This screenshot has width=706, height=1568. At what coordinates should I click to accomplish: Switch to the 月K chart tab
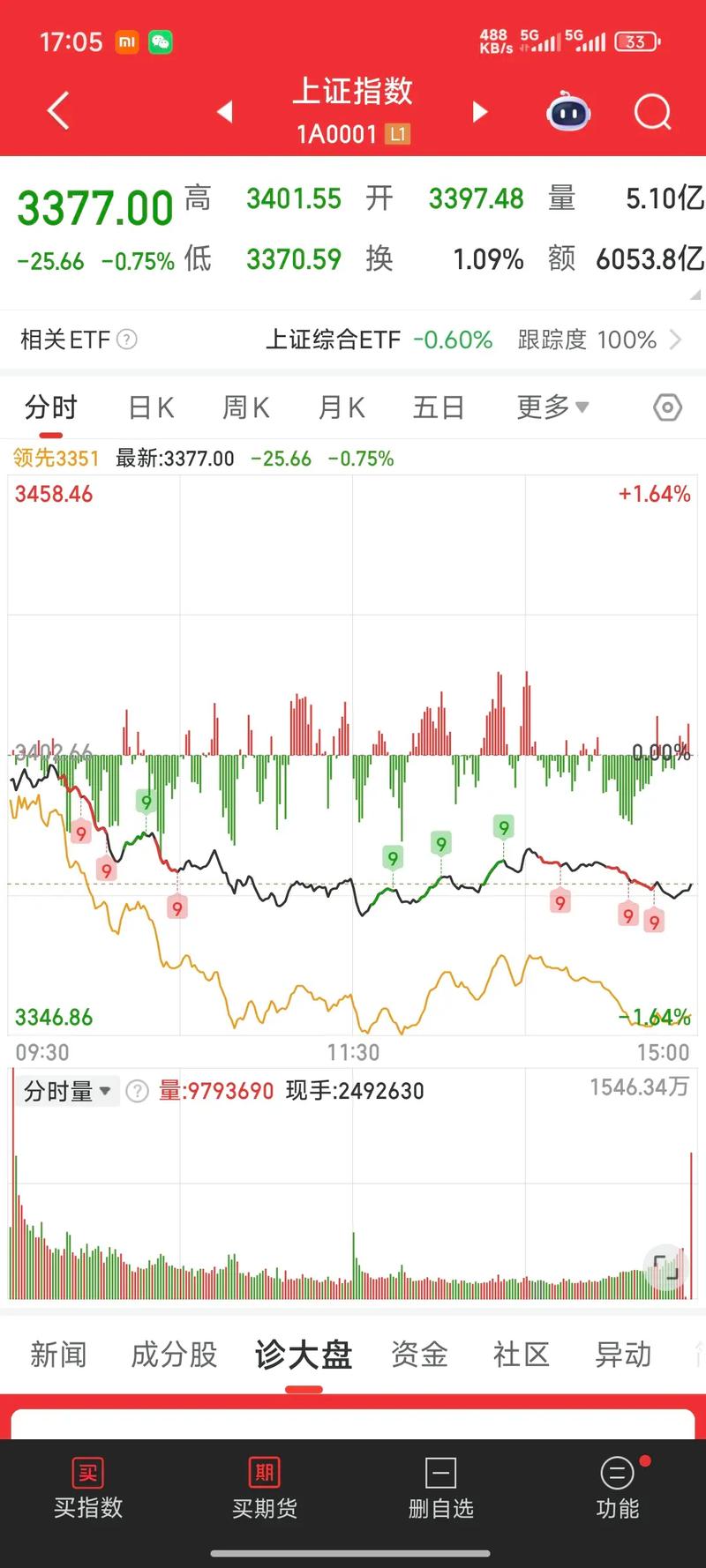coord(342,407)
